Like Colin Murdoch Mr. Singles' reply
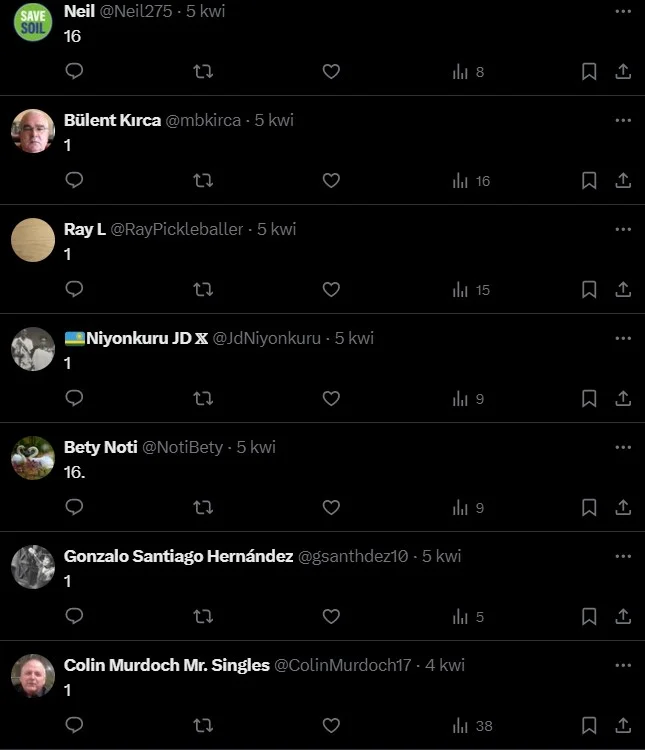 [x=331, y=726]
